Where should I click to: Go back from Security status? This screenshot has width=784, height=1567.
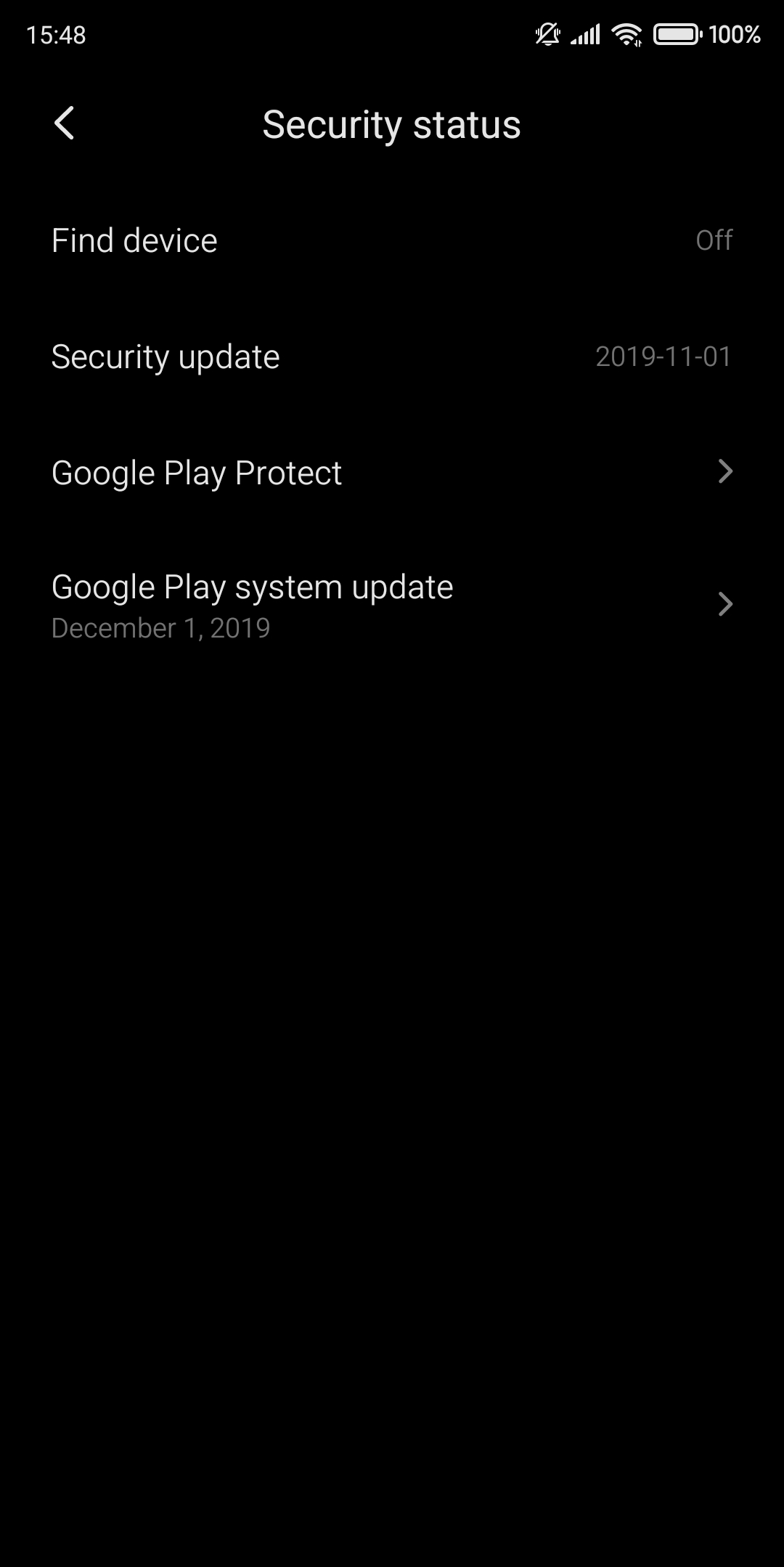[x=64, y=123]
